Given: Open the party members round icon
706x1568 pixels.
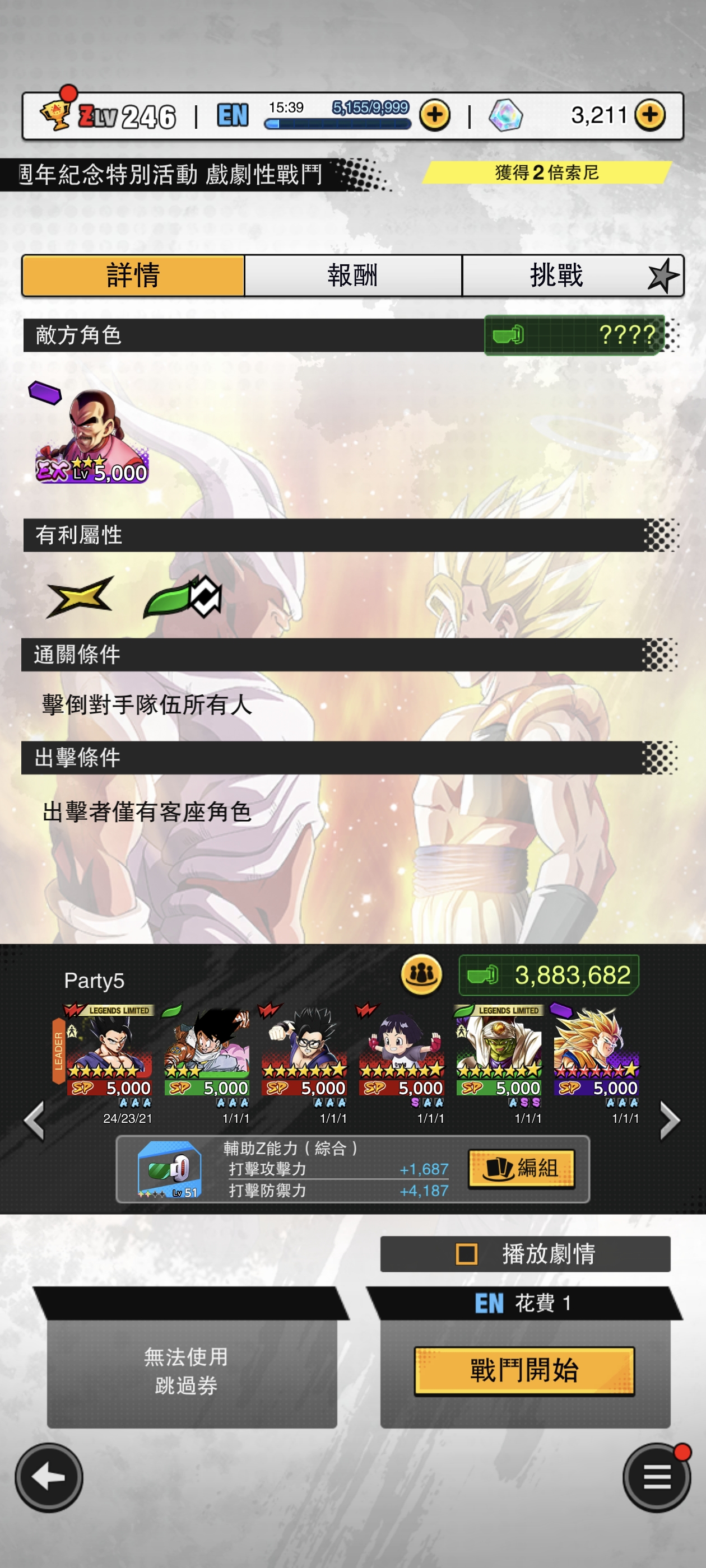Looking at the screenshot, I should coord(421,975).
